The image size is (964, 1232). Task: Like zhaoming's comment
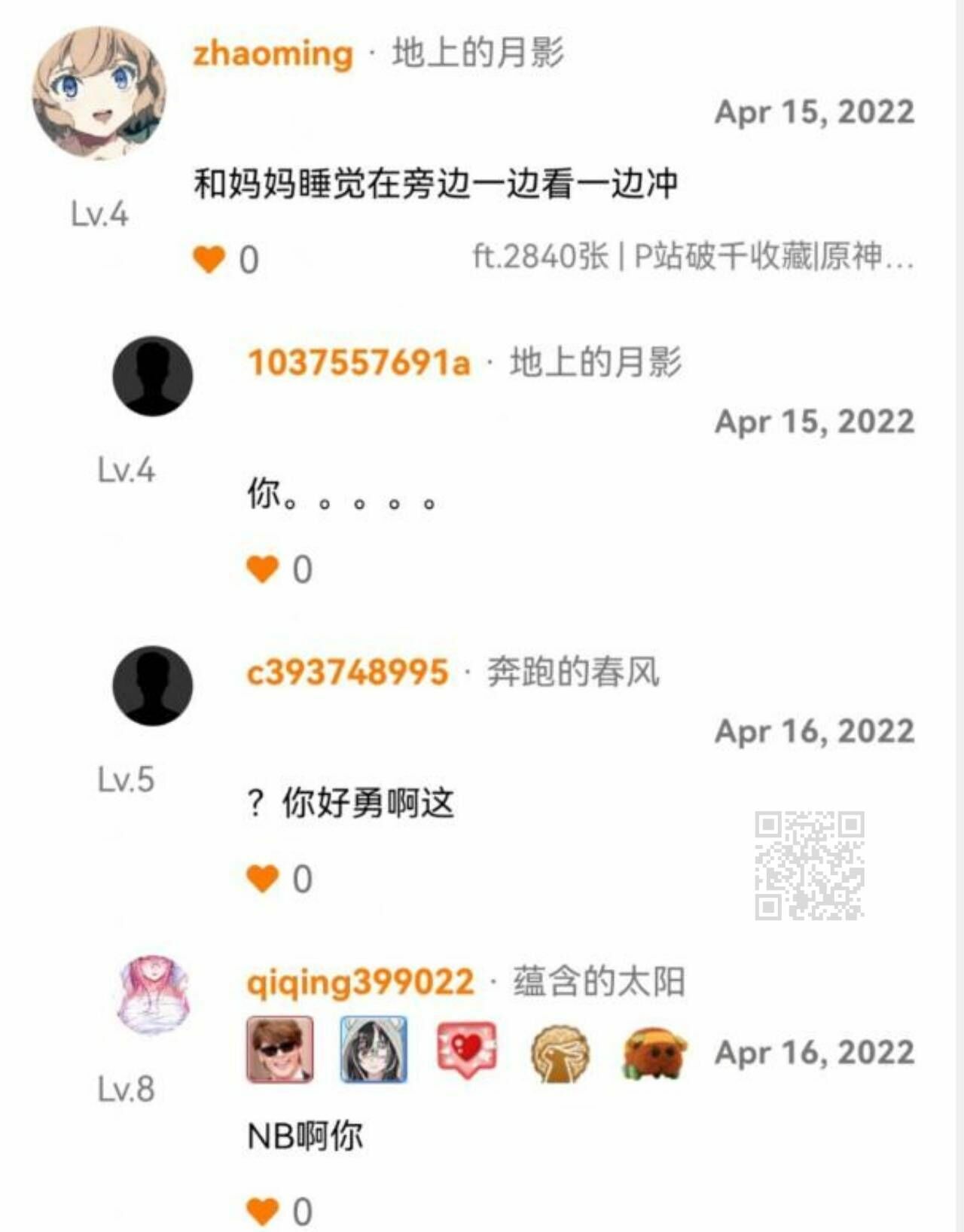tap(209, 260)
